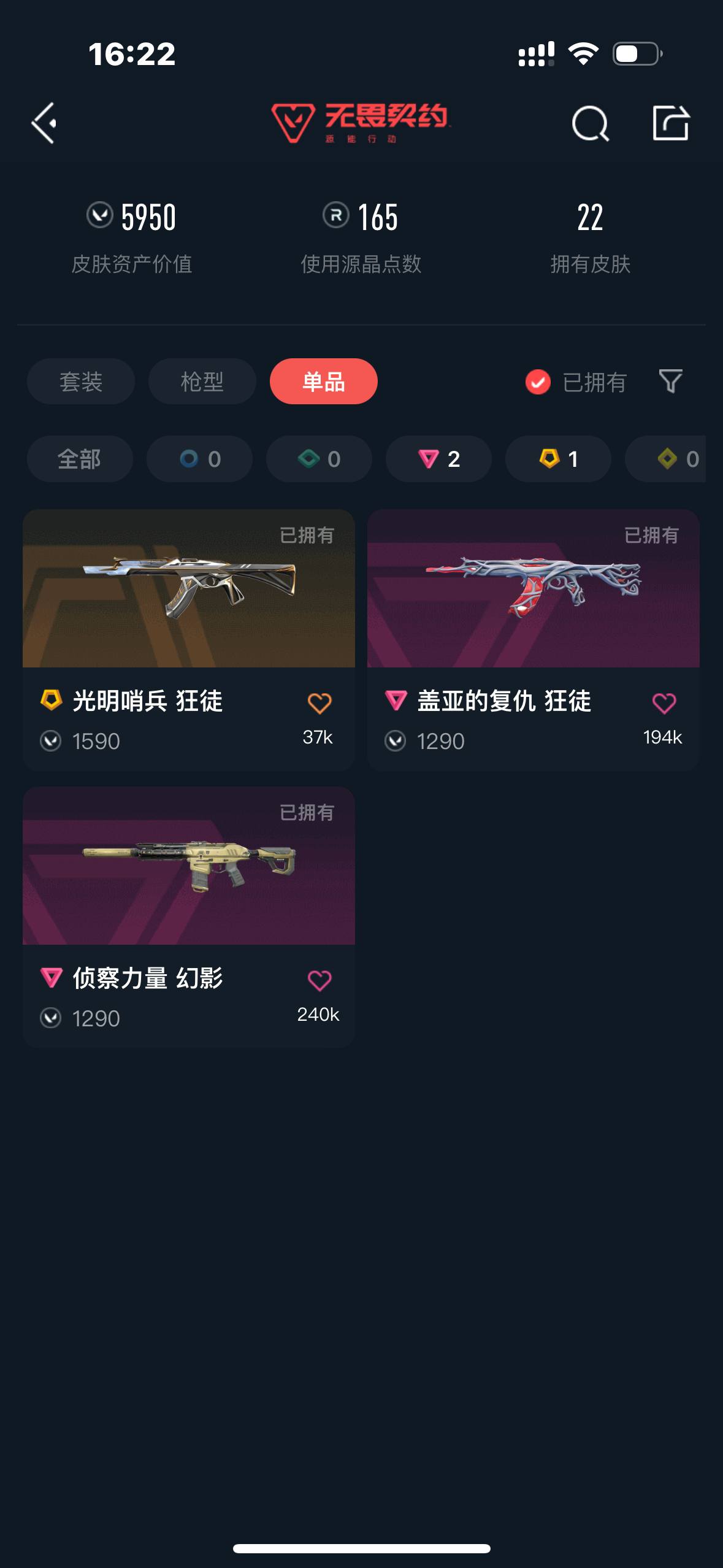Screen dimensions: 723x1568
Task: Tap the 单品 tab button
Action: click(x=323, y=382)
